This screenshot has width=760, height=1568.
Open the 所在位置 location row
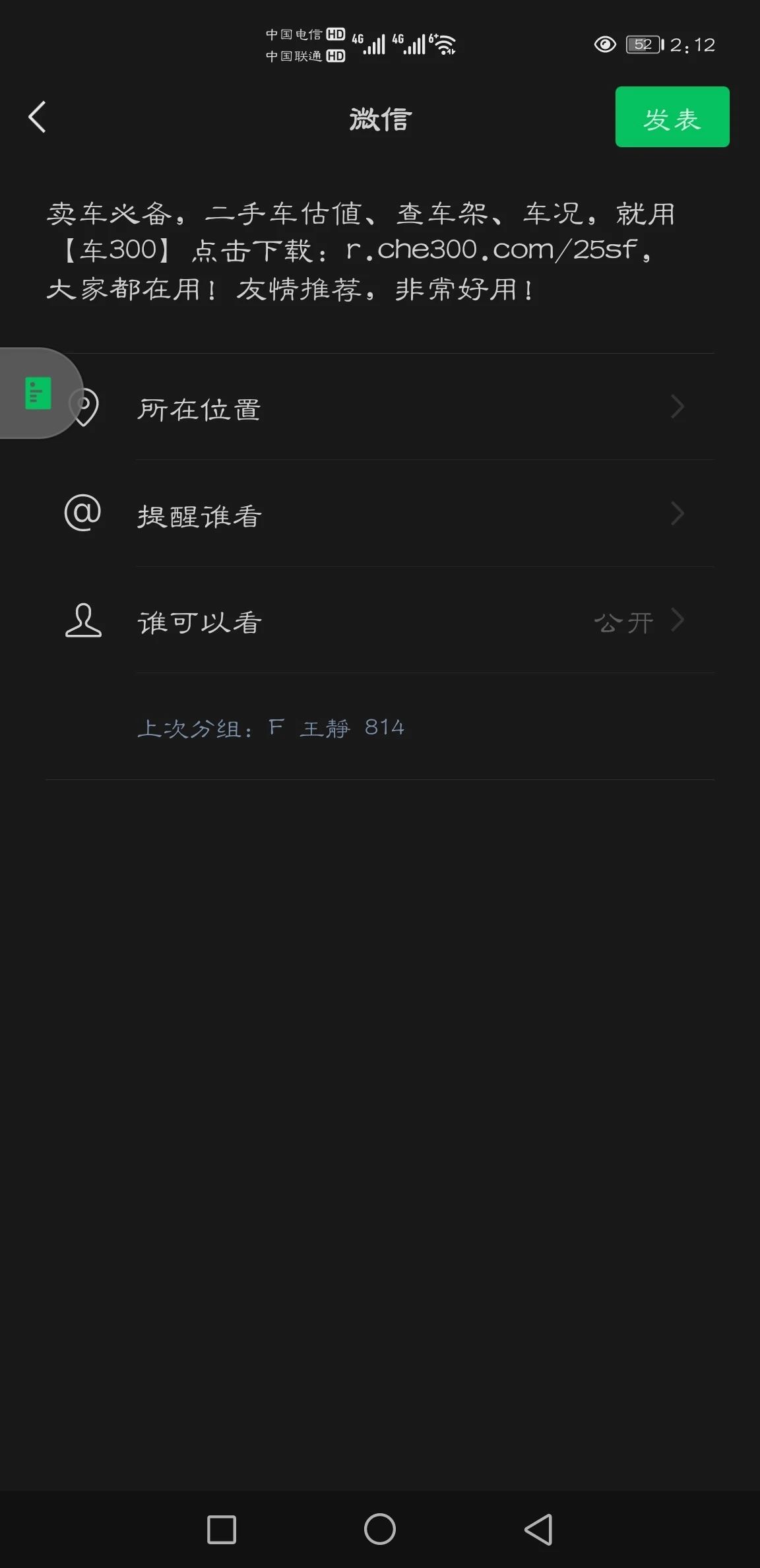click(380, 407)
